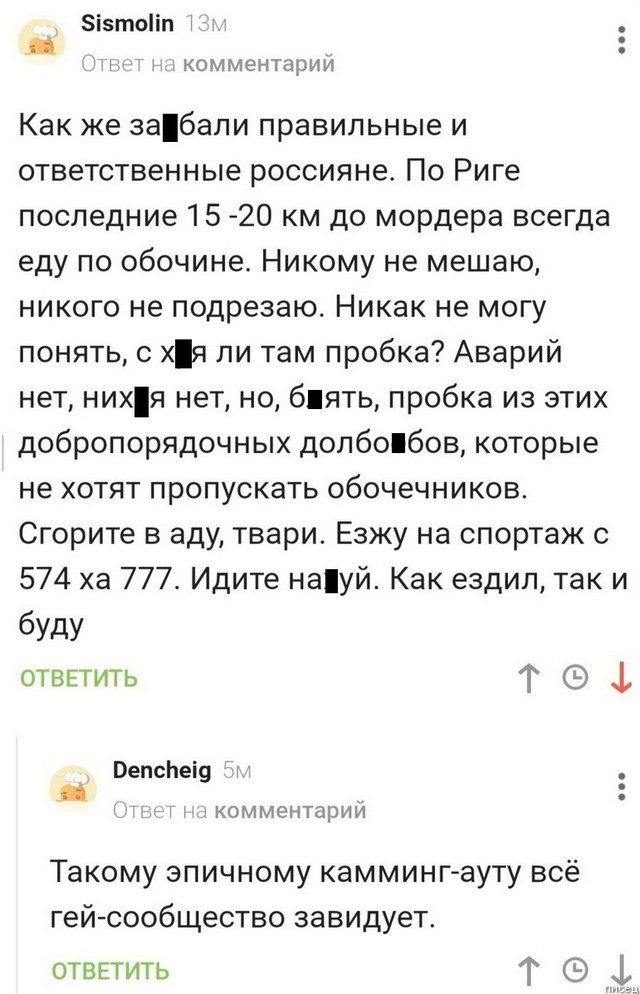Open parent комментарий link in Sismolin's header
The height and width of the screenshot is (994, 640).
pos(258,64)
